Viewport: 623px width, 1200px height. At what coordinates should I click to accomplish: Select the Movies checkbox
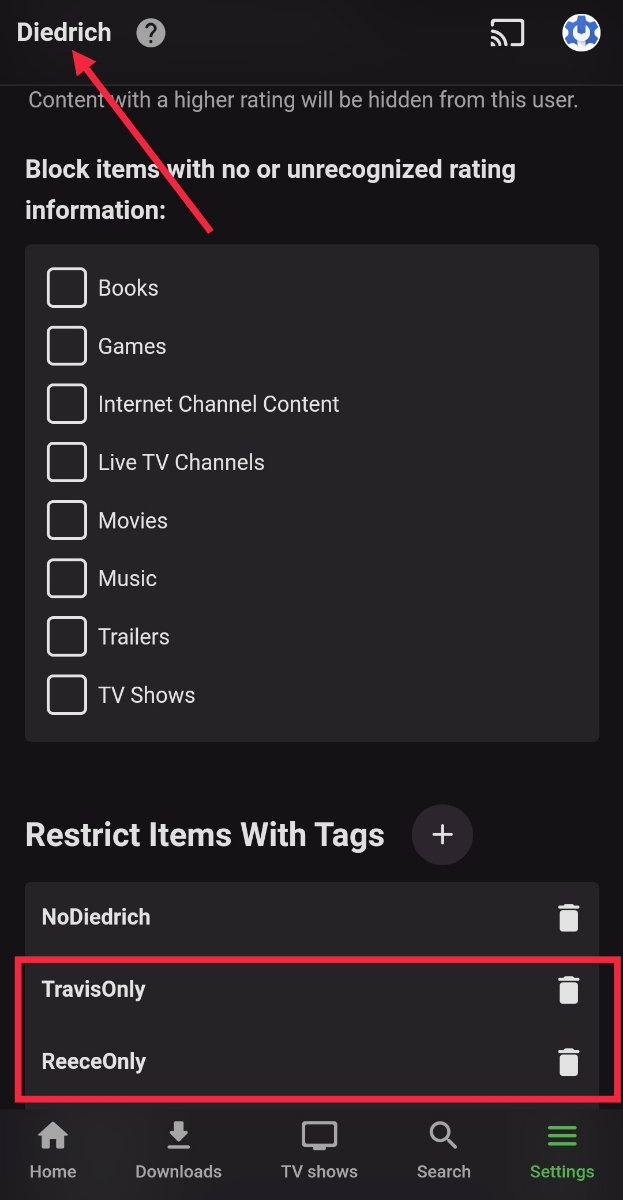point(67,520)
